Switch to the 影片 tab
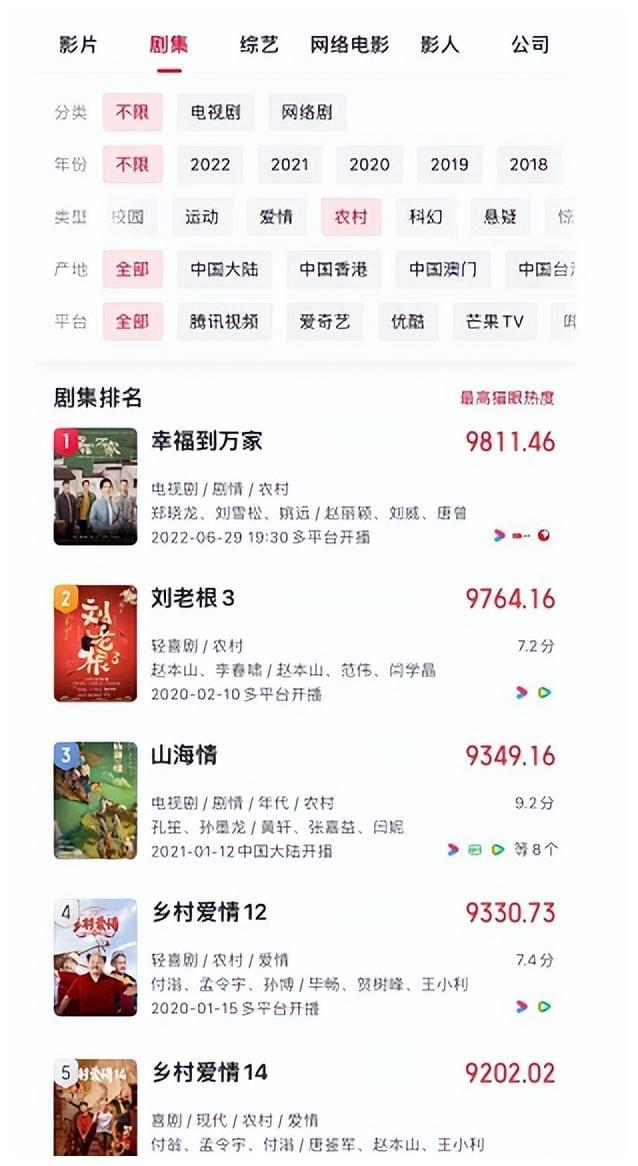 click(x=78, y=45)
